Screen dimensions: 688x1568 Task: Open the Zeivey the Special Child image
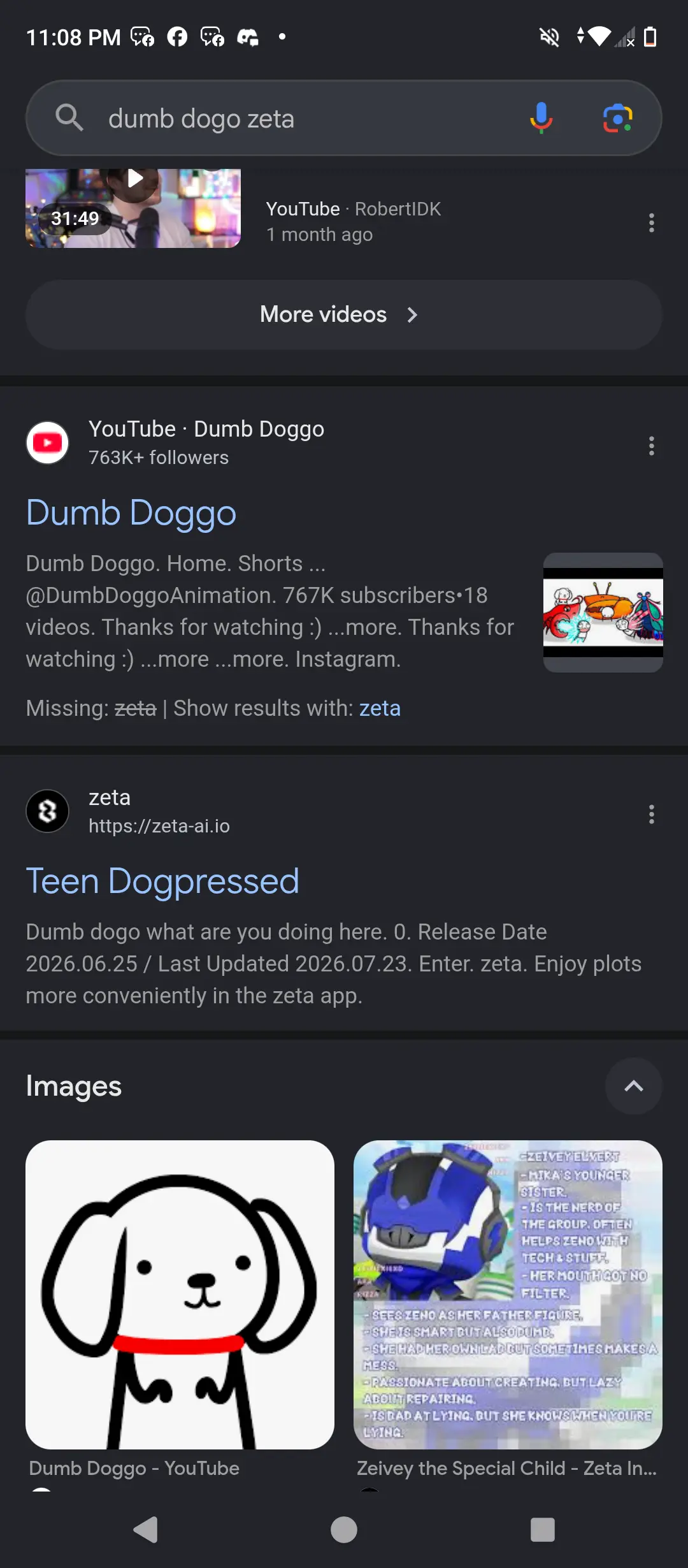click(508, 1295)
